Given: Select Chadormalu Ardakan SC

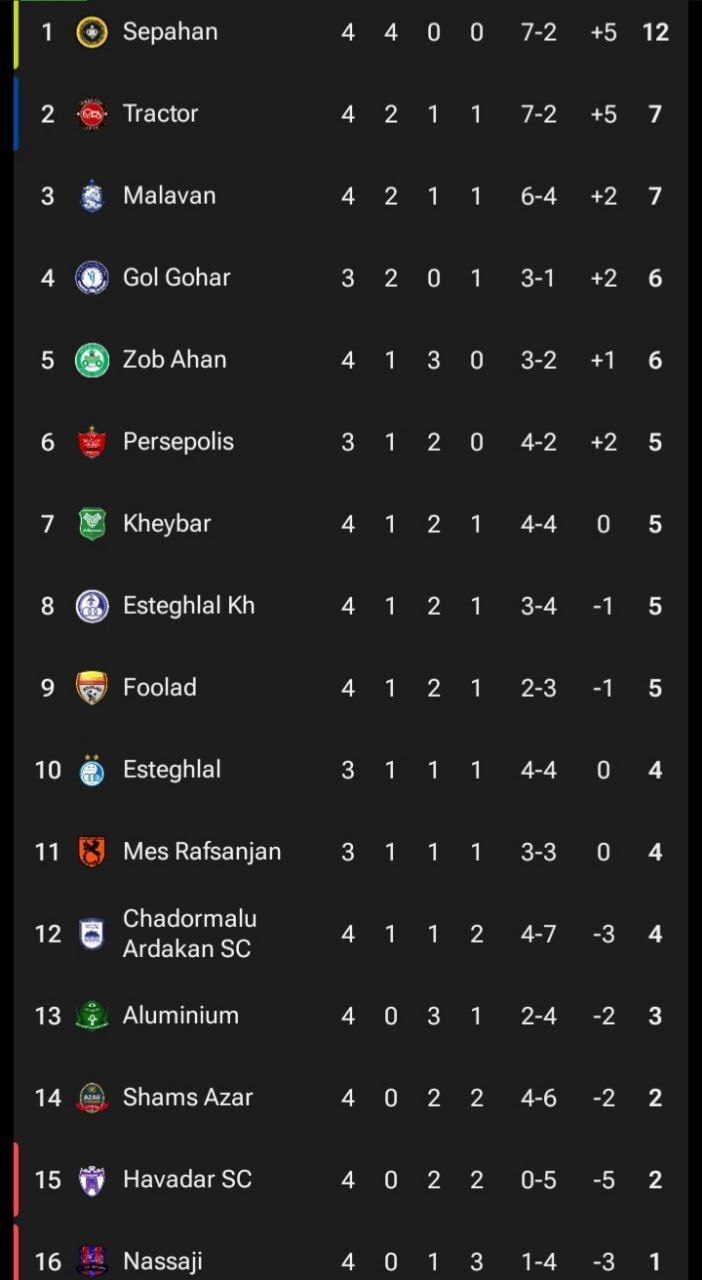Looking at the screenshot, I should (189, 934).
